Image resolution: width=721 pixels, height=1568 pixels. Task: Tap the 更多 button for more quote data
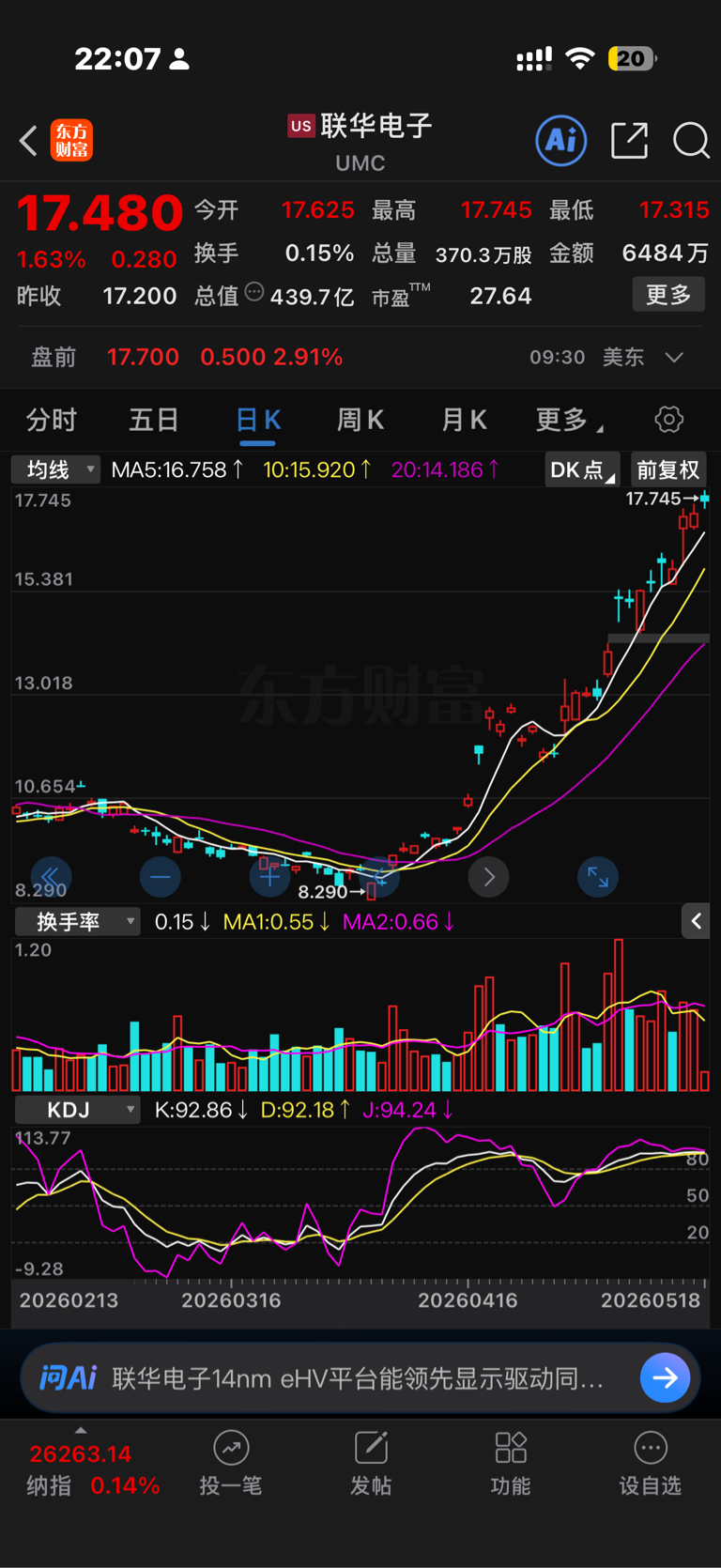668,296
